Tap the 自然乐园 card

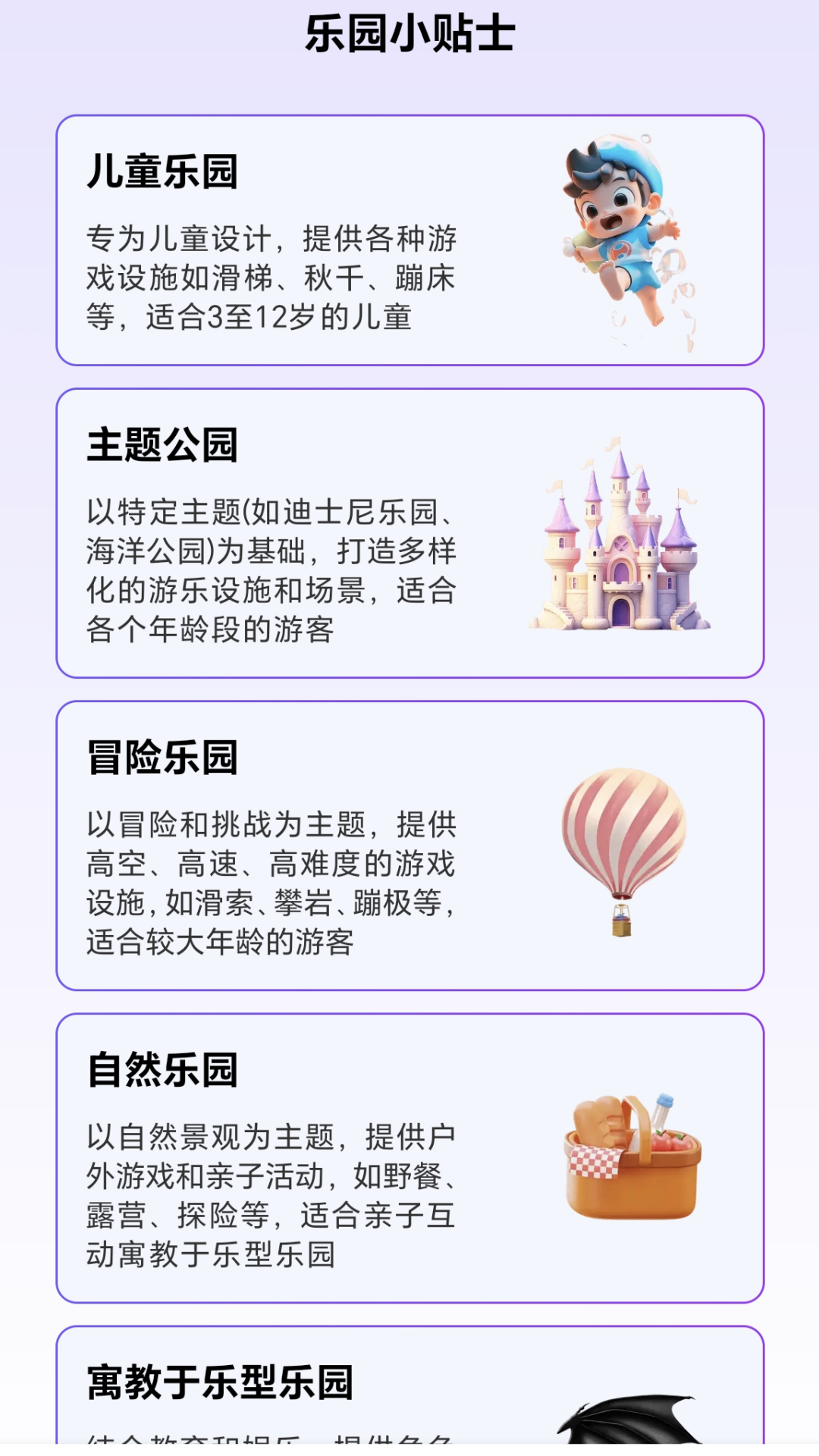click(x=409, y=1158)
